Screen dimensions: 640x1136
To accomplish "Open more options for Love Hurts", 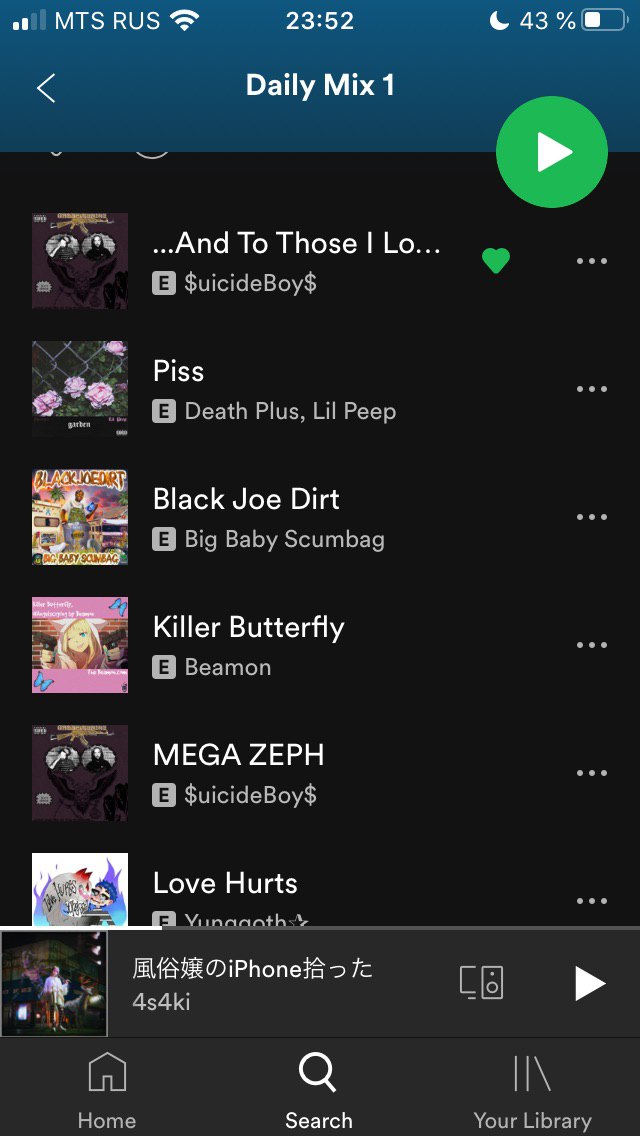I will click(592, 900).
